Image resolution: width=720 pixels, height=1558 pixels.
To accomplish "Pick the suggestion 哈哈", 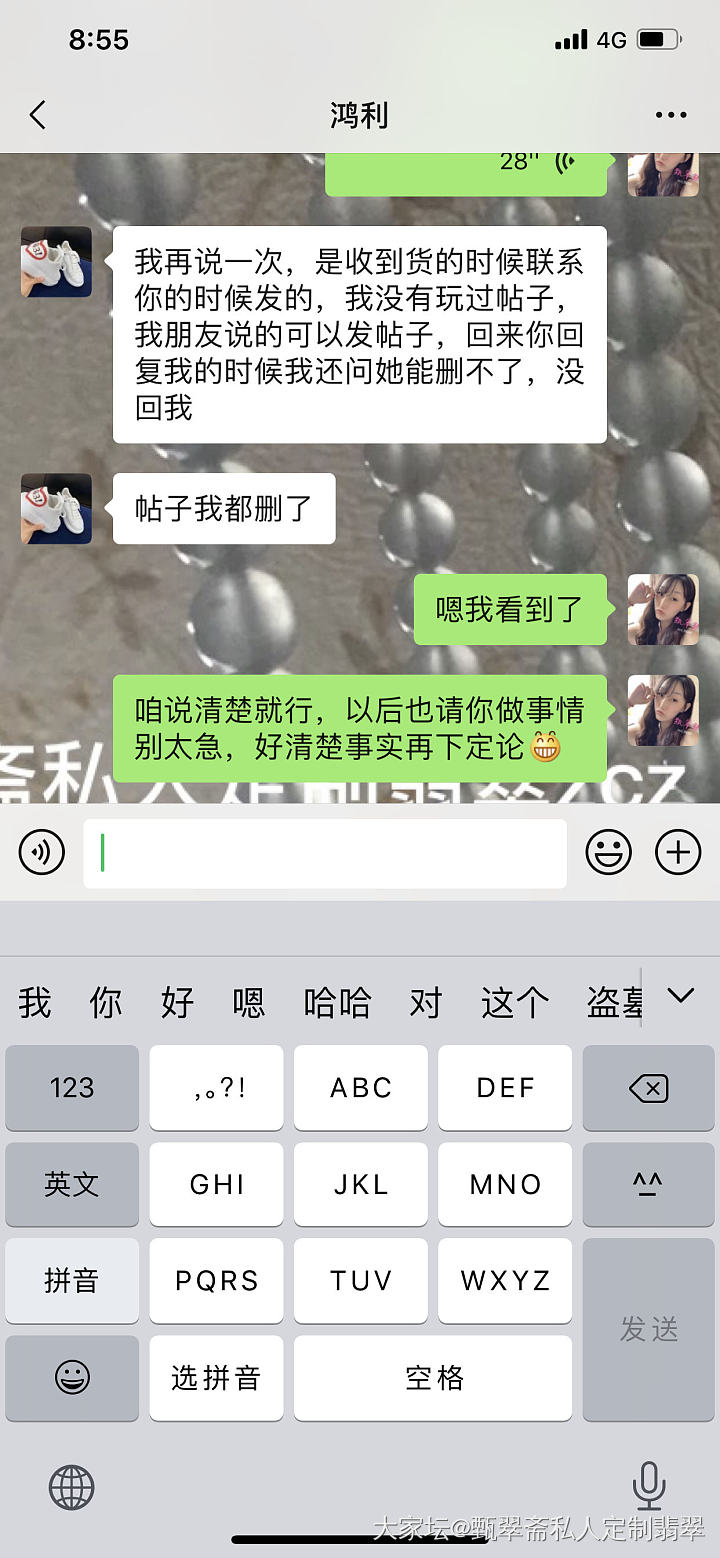I will [x=337, y=1001].
